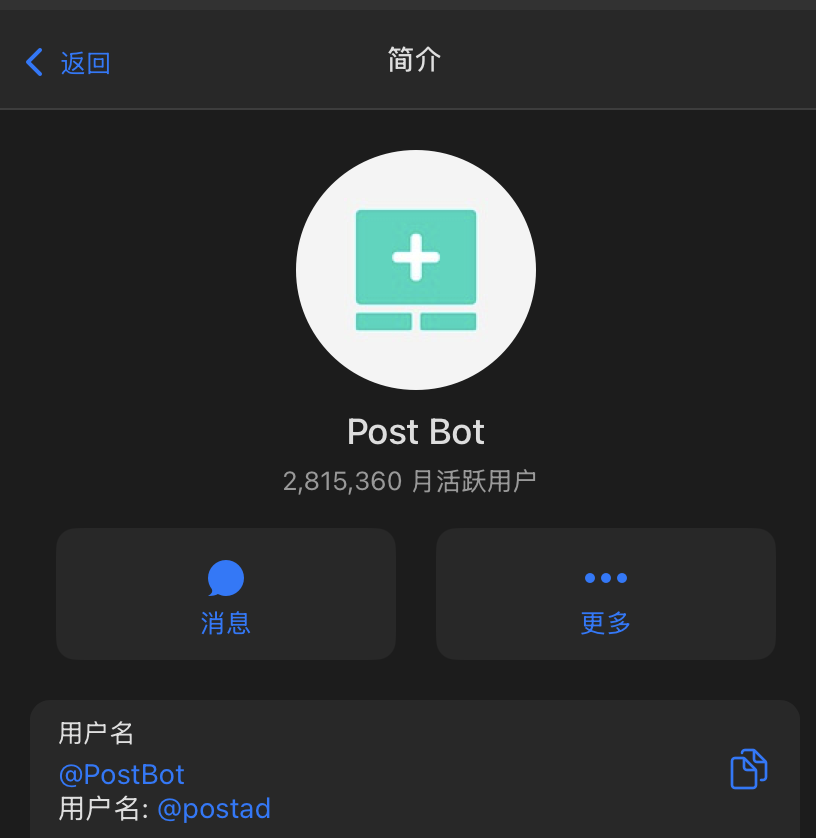Click the three-dot ellipsis icon above 更多
The image size is (816, 838).
coord(604,578)
